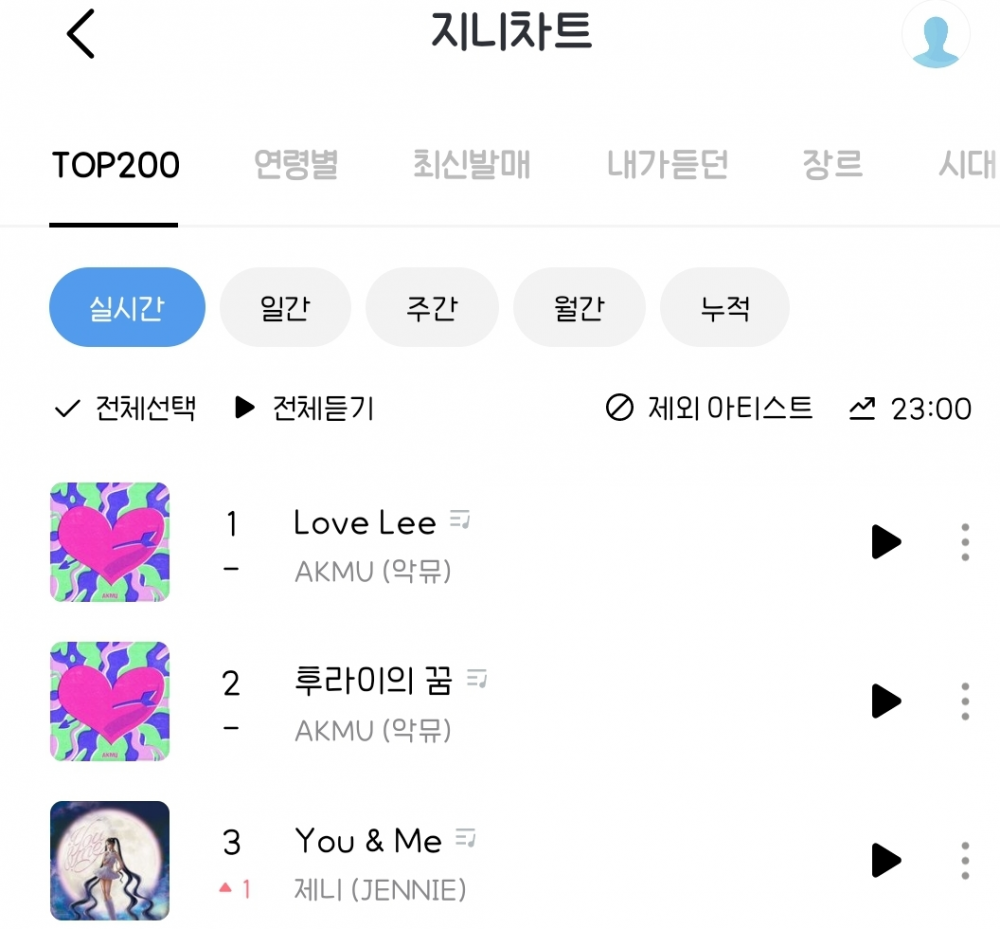Image resolution: width=1000 pixels, height=929 pixels.
Task: Play the song Love Lee
Action: (885, 542)
